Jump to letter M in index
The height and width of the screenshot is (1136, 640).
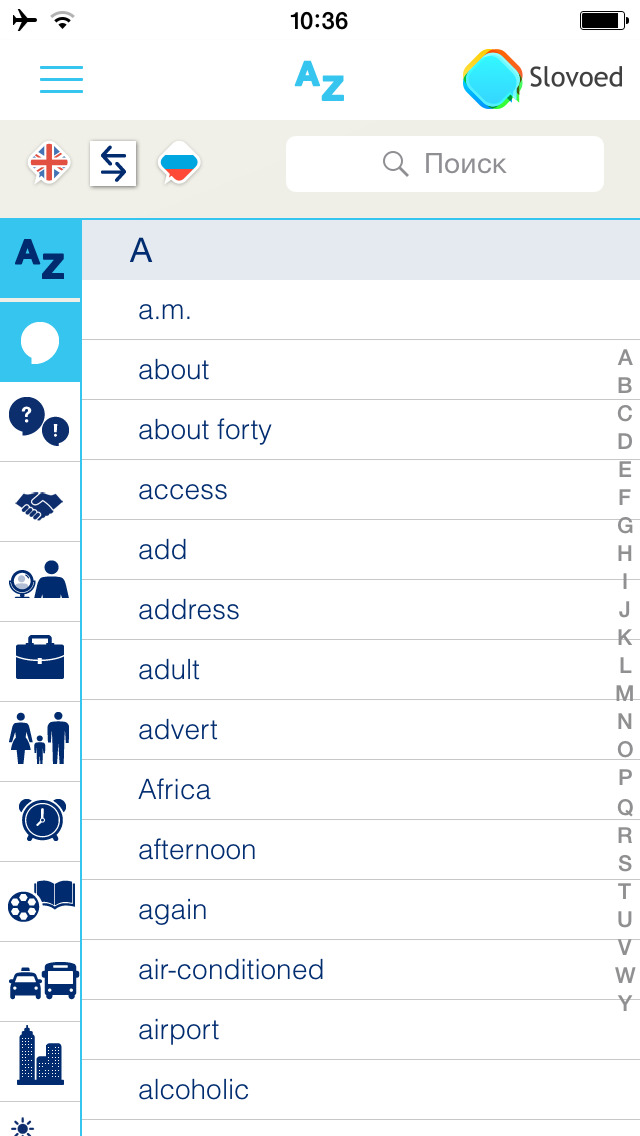click(x=625, y=694)
